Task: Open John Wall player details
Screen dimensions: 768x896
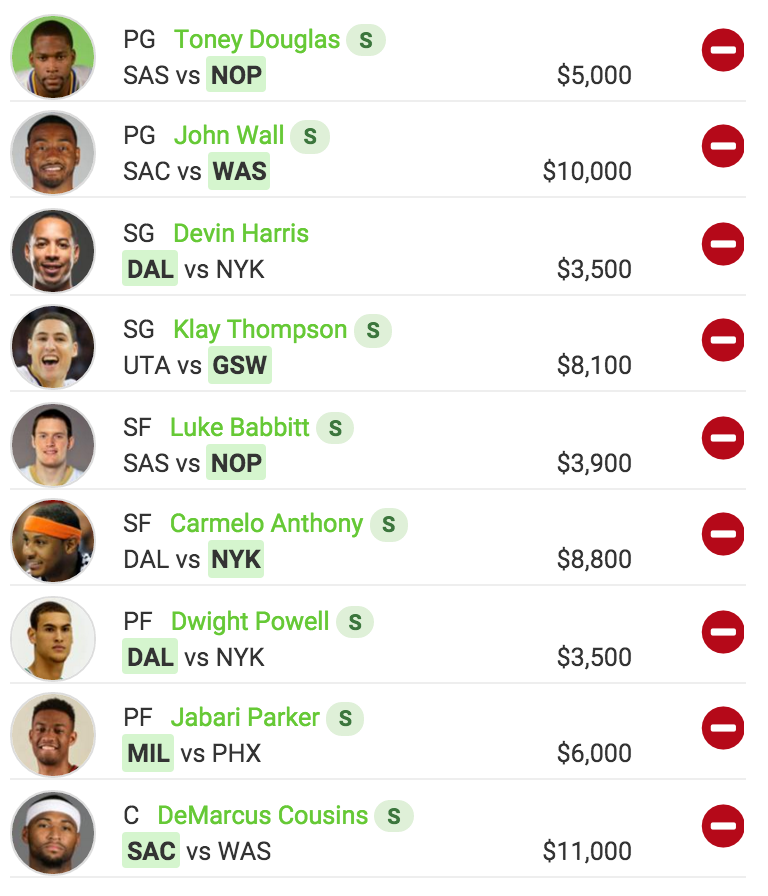Action: pyautogui.click(x=229, y=136)
